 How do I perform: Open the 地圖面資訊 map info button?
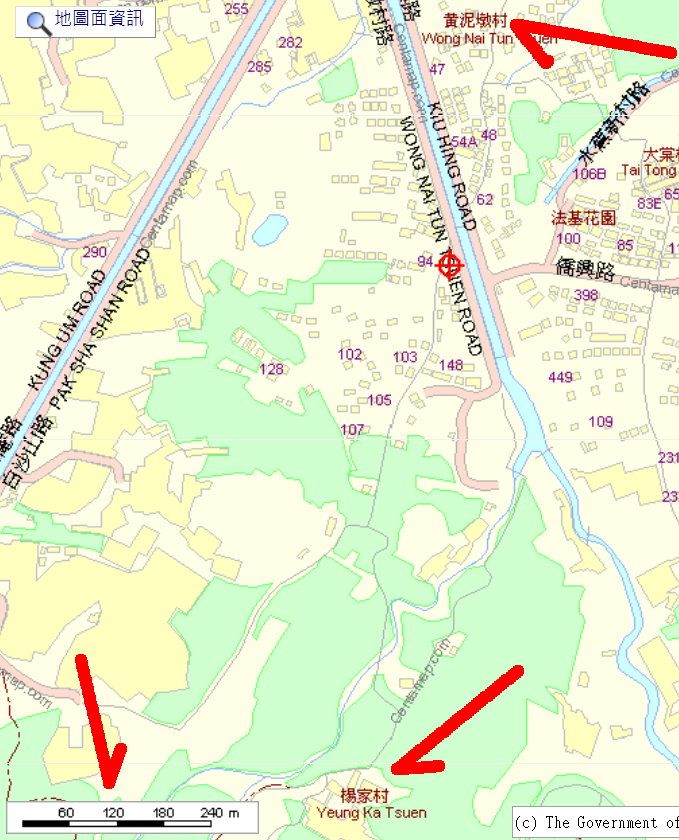click(x=85, y=21)
